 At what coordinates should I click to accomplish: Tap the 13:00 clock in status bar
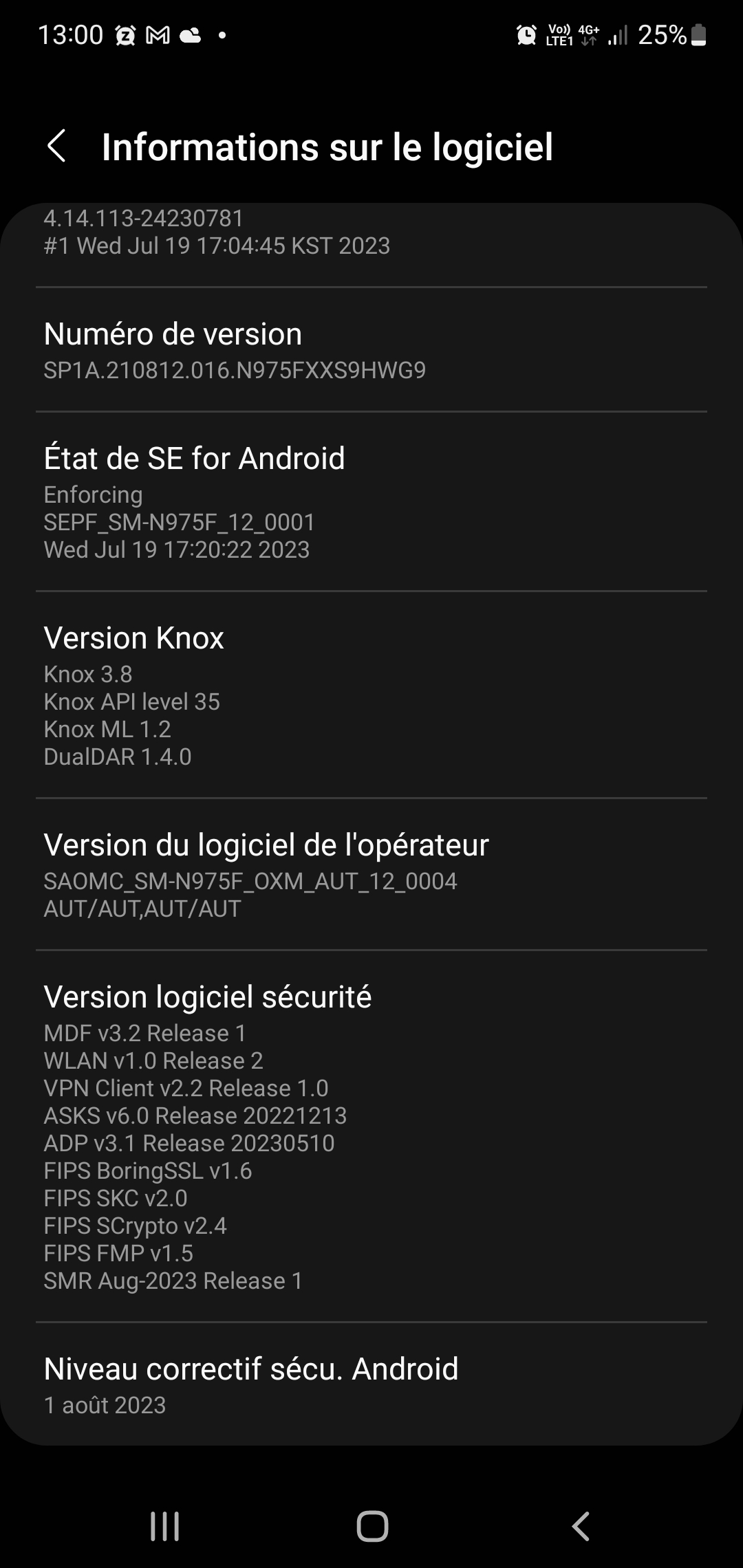coord(72,34)
